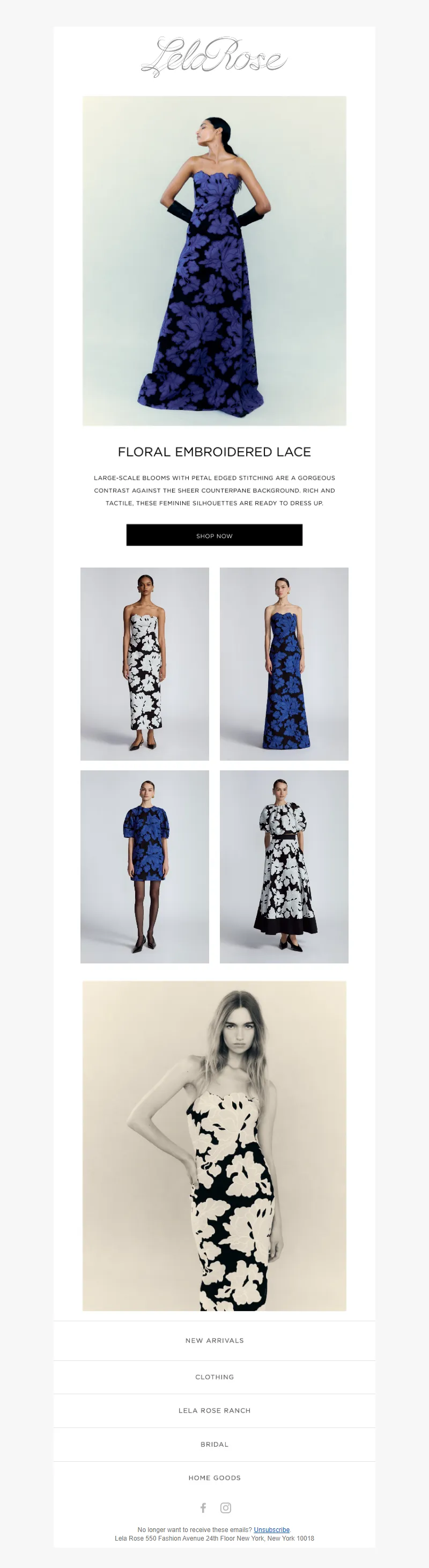Screen dimensions: 429x1568
Task: Open the blue strapless gown product tile
Action: pos(284,664)
